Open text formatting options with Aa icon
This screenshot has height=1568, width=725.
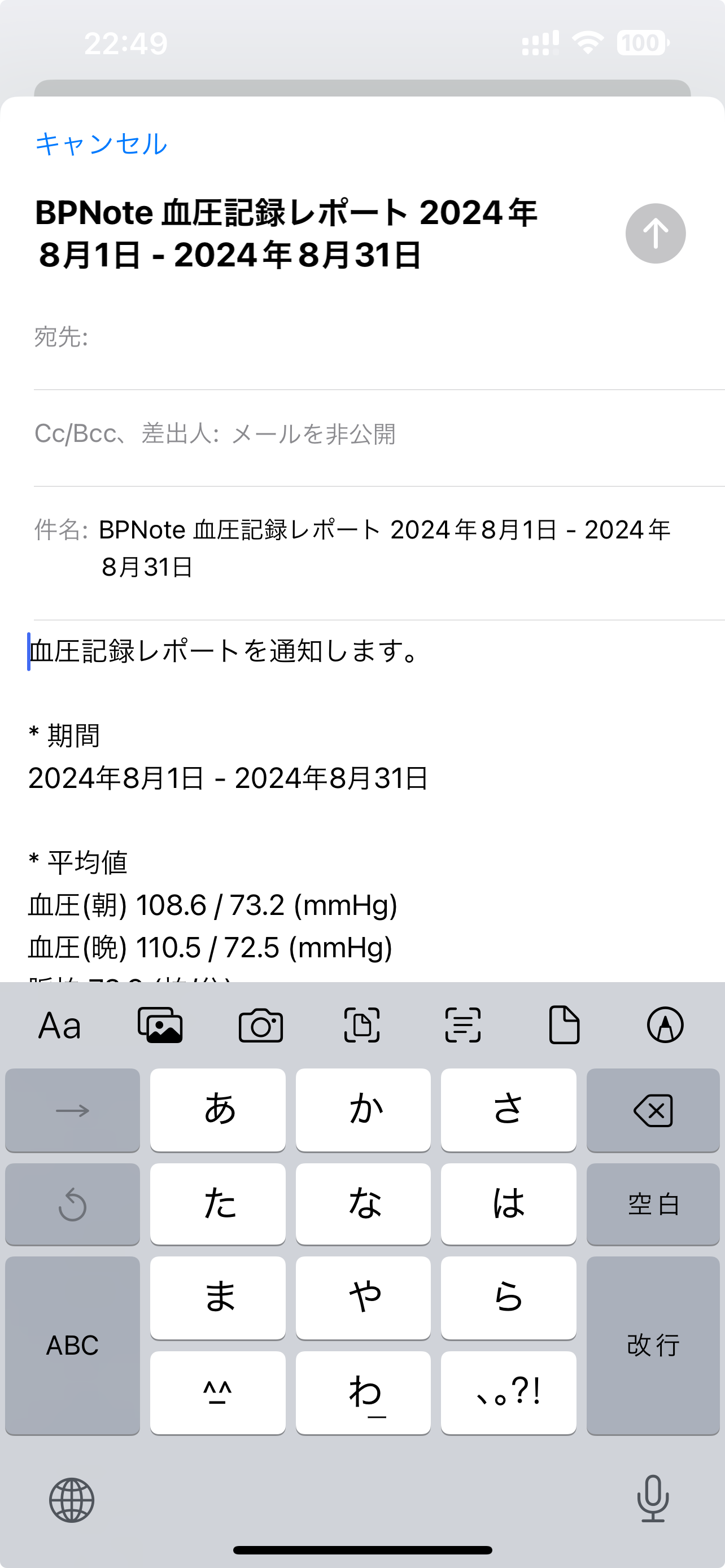[59, 1026]
